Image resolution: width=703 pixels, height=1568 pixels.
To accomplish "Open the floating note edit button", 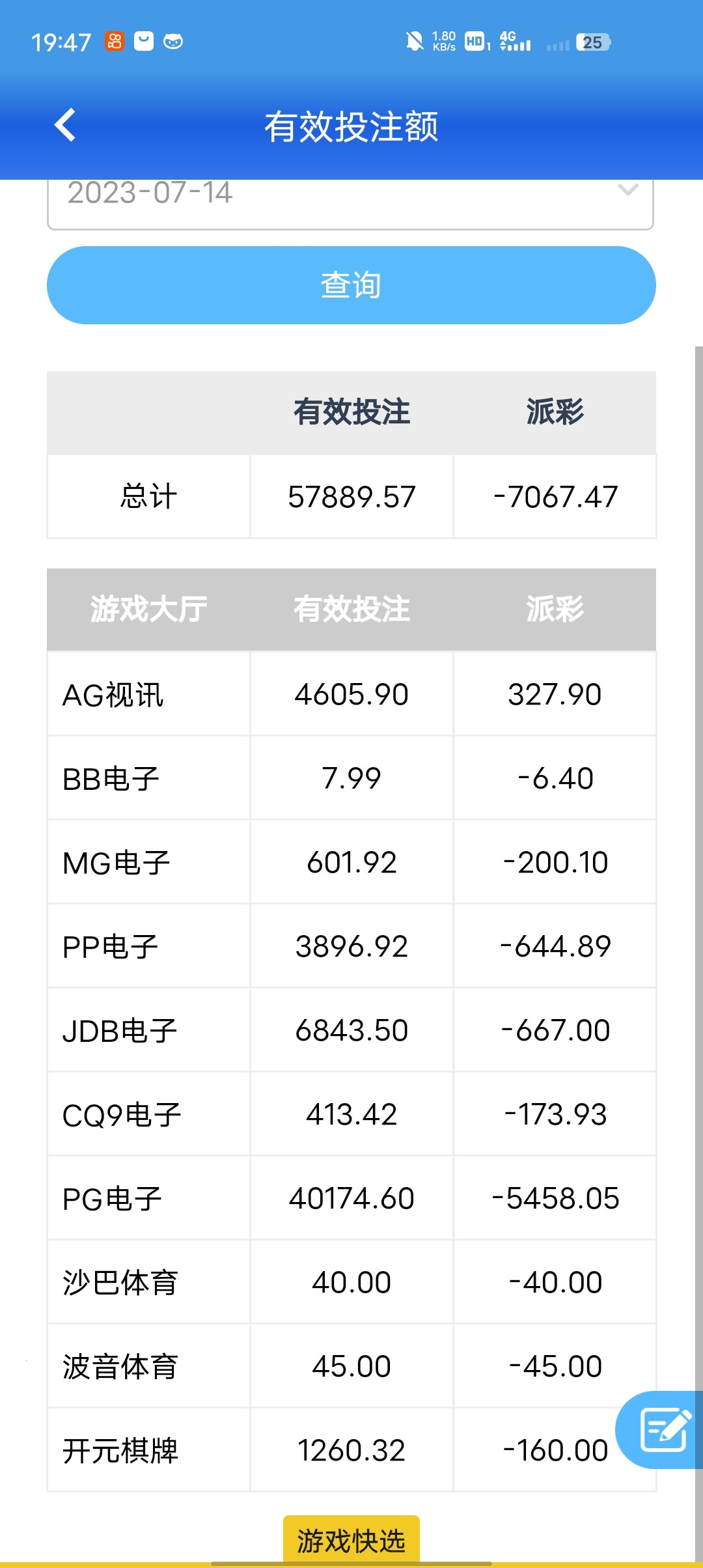I will coord(664,1429).
